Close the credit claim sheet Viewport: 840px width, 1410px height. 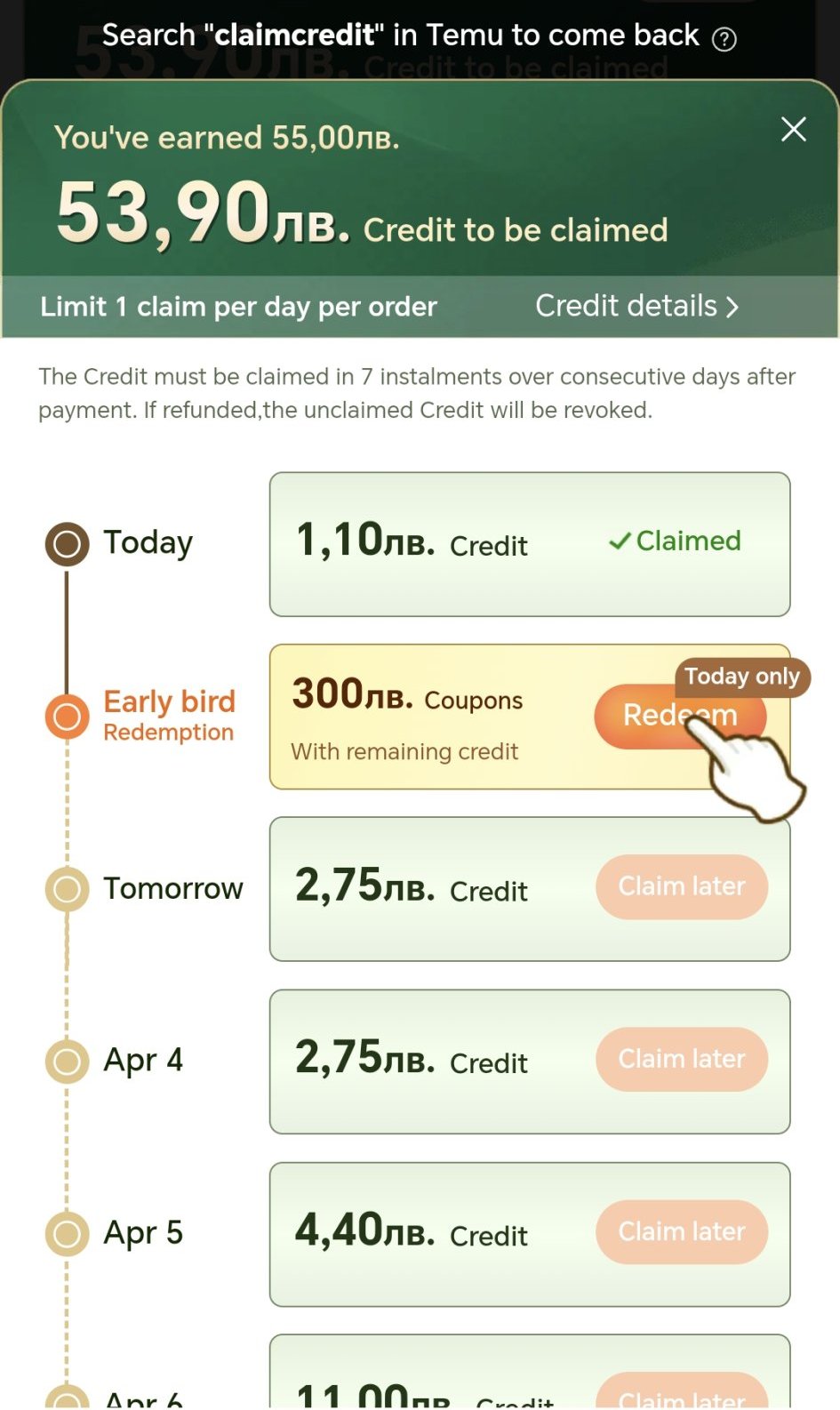point(793,130)
